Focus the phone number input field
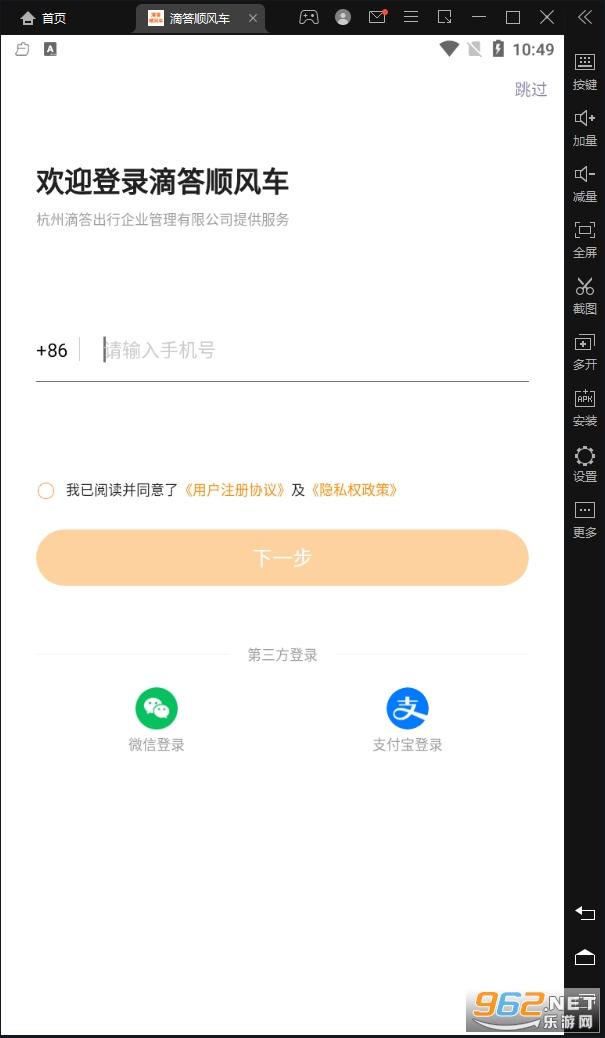605x1038 pixels. [x=310, y=350]
